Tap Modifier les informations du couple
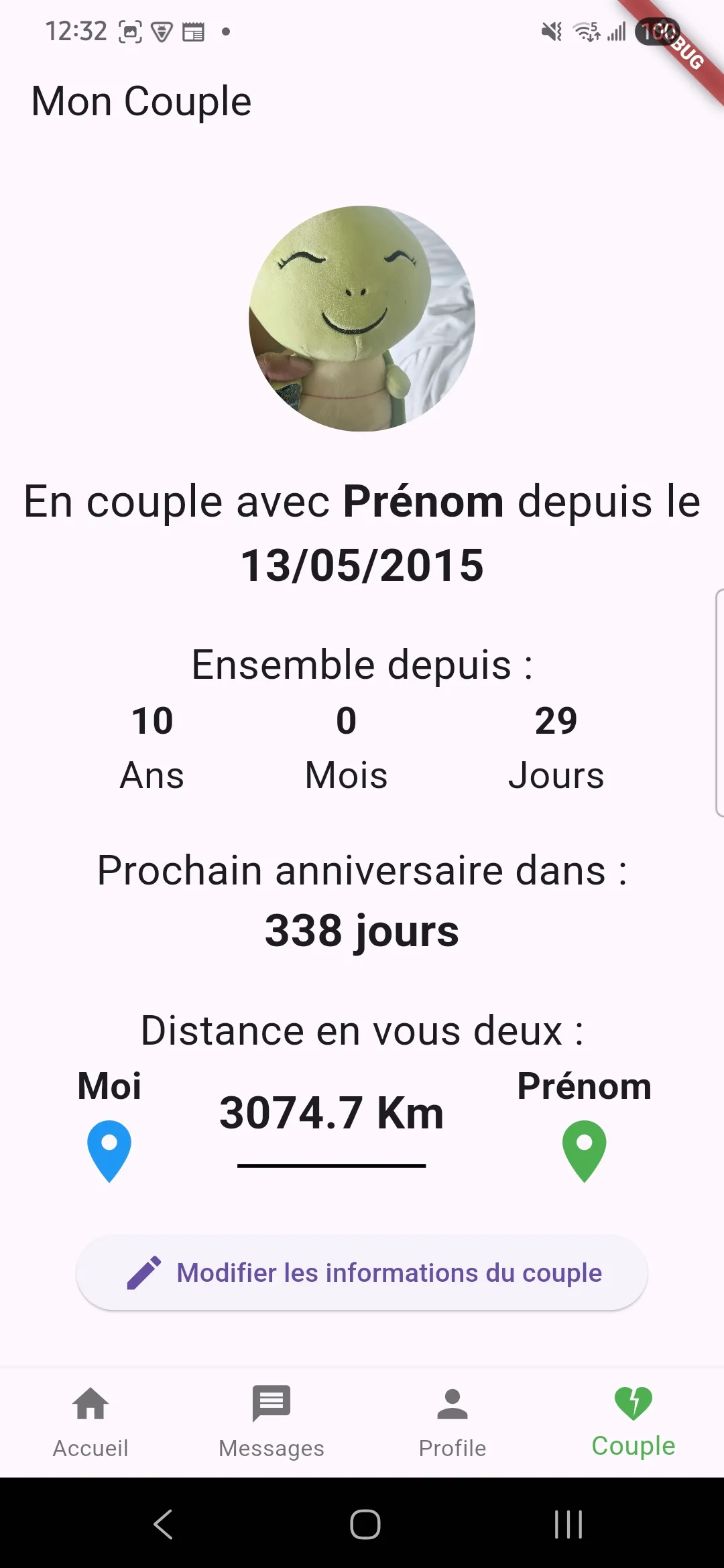 [x=362, y=1272]
